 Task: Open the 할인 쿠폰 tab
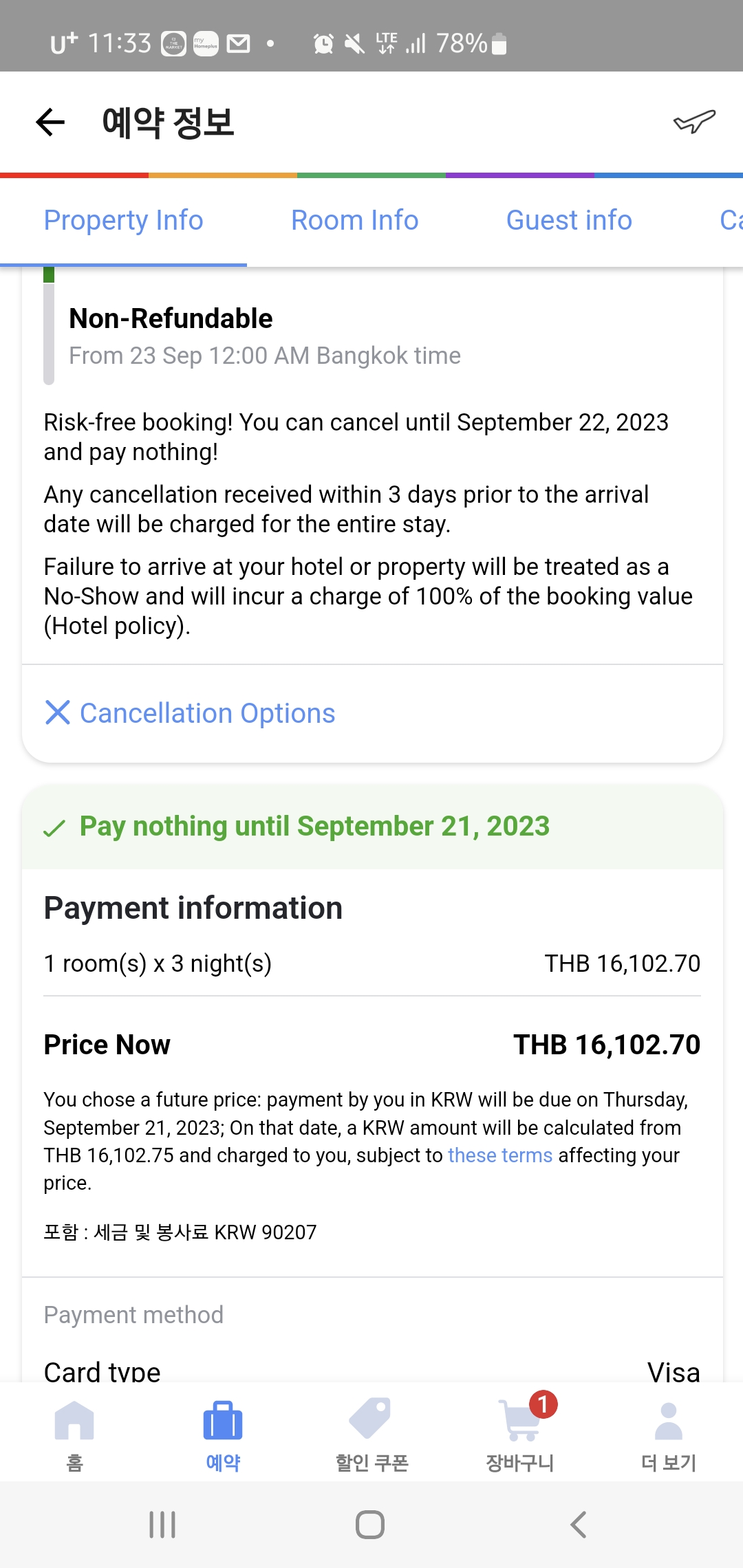point(371,1435)
